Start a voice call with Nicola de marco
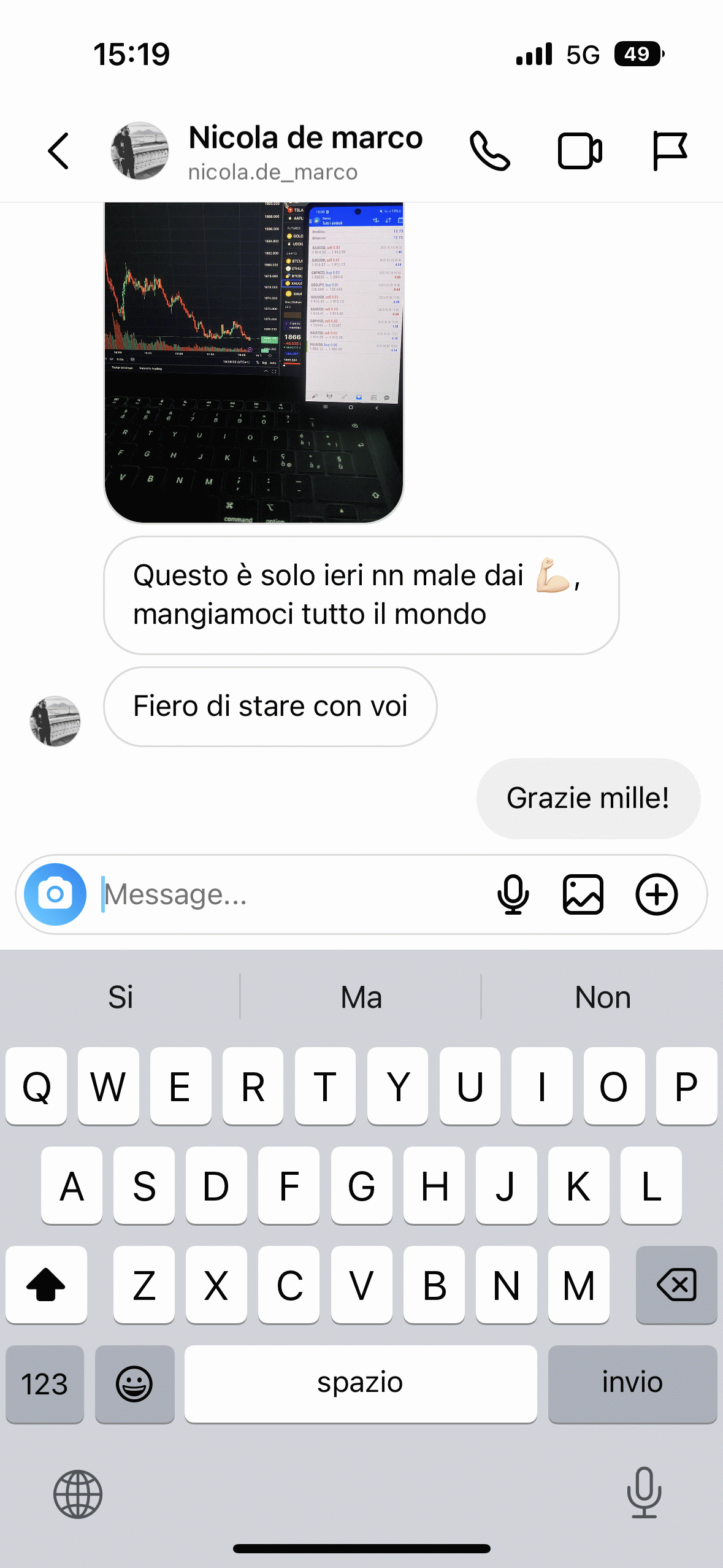The height and width of the screenshot is (1568, 723). point(490,151)
